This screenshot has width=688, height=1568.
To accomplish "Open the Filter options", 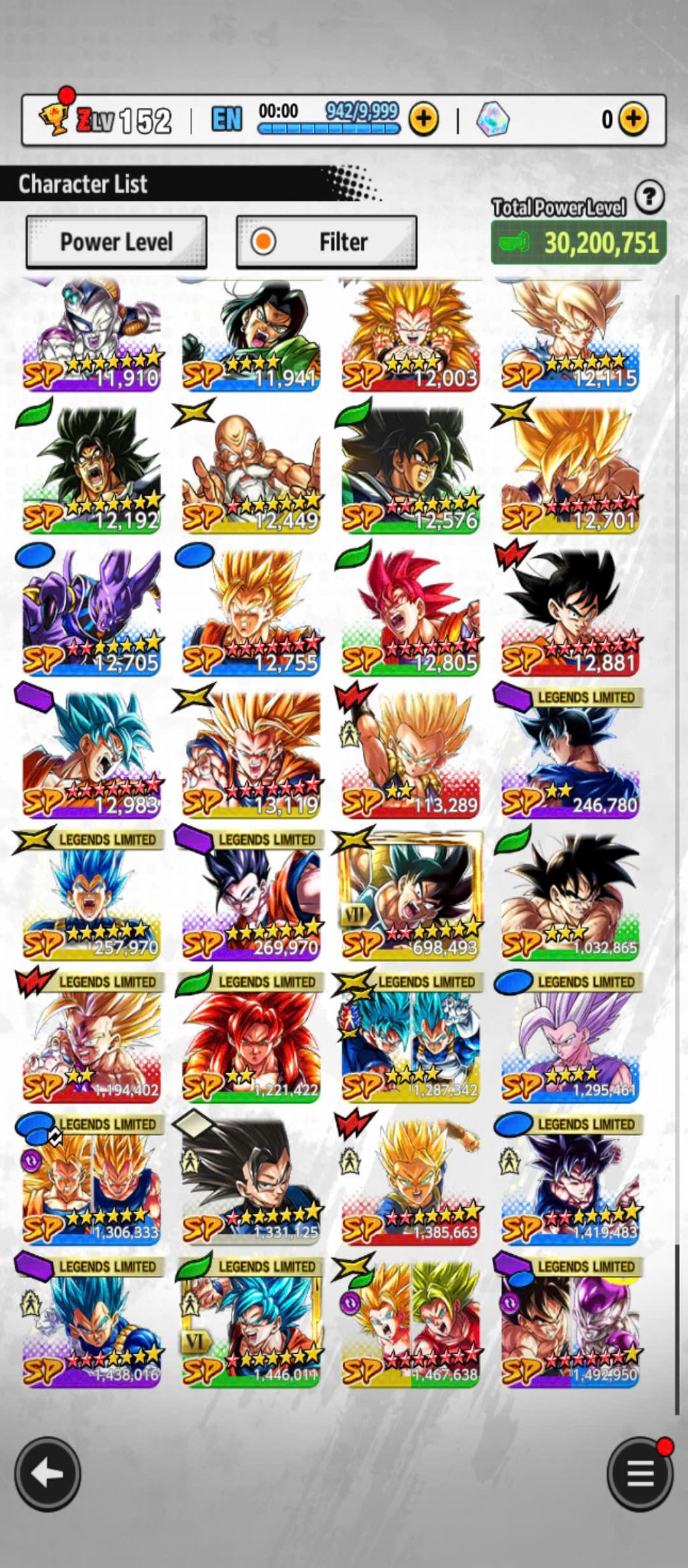I will [x=327, y=242].
